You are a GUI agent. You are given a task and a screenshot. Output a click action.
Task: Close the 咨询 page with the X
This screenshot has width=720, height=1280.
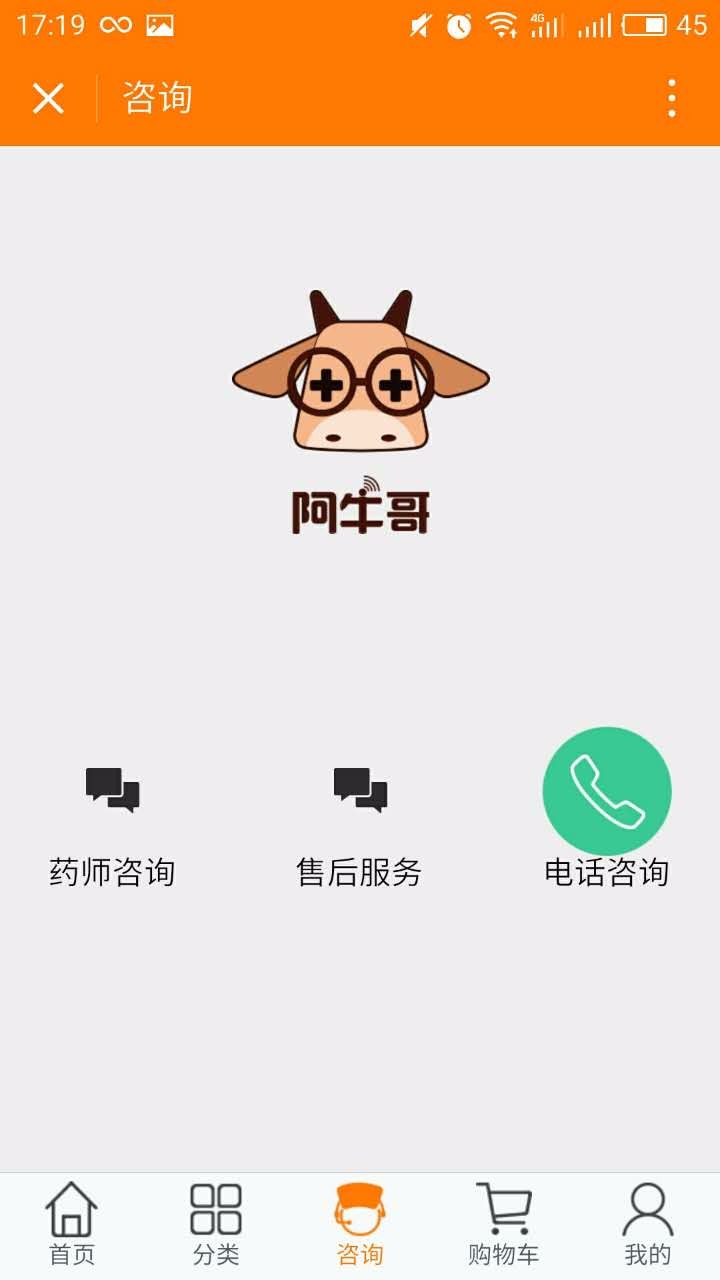(x=48, y=98)
